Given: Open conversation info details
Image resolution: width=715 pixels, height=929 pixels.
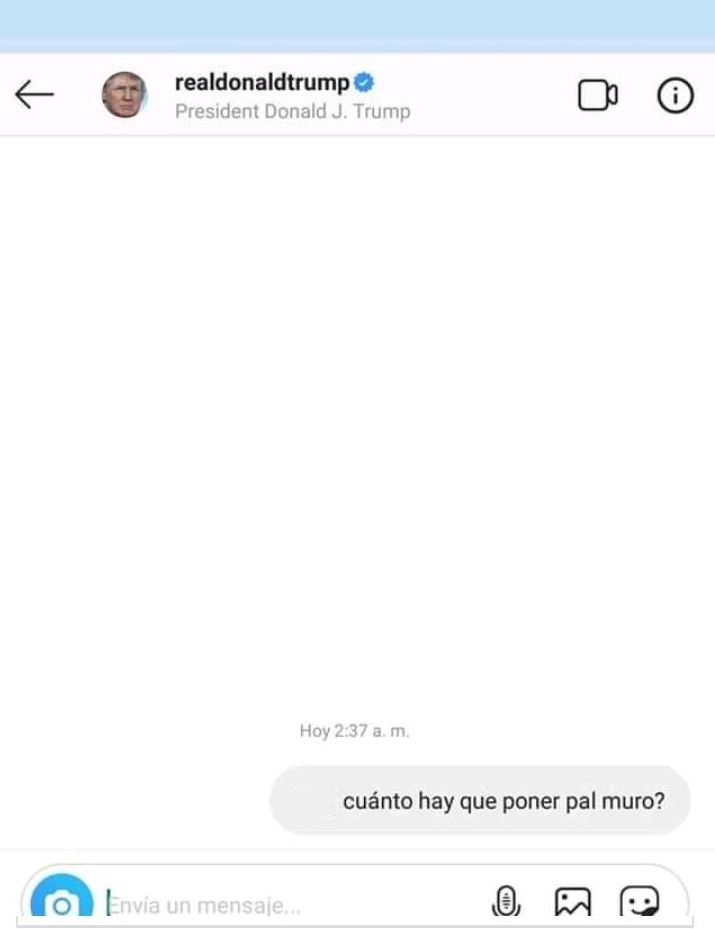Looking at the screenshot, I should pos(675,95).
